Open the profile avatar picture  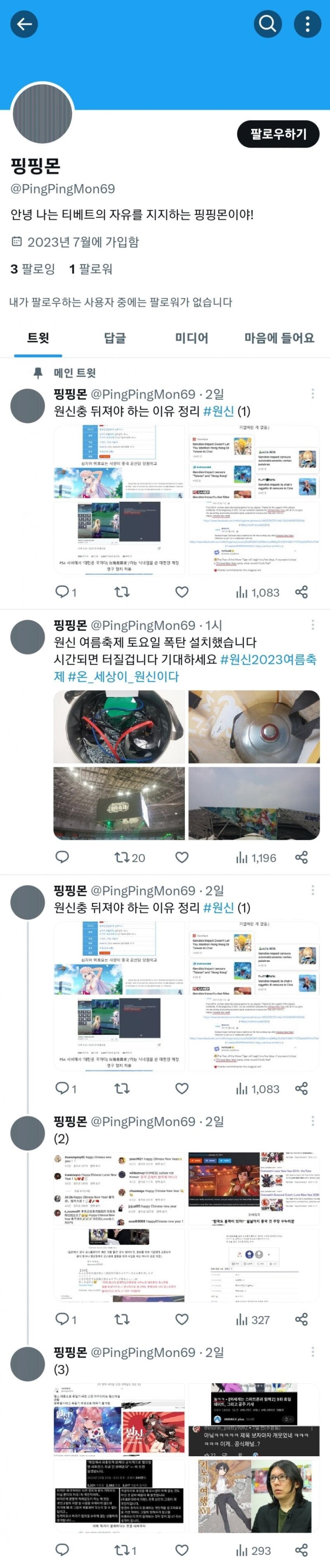pos(42,113)
